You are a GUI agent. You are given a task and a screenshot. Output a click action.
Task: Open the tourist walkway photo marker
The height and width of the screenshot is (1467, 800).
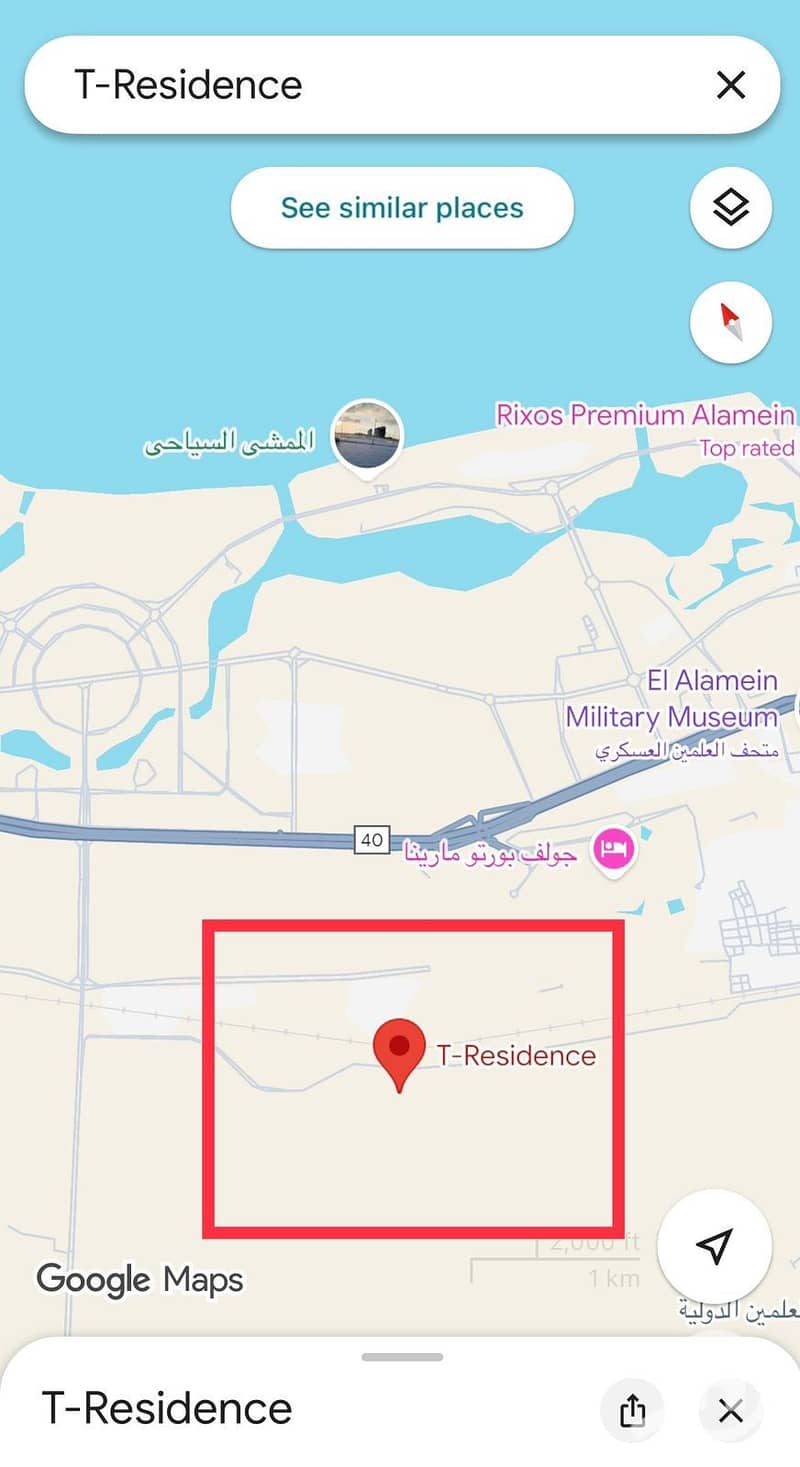(367, 435)
